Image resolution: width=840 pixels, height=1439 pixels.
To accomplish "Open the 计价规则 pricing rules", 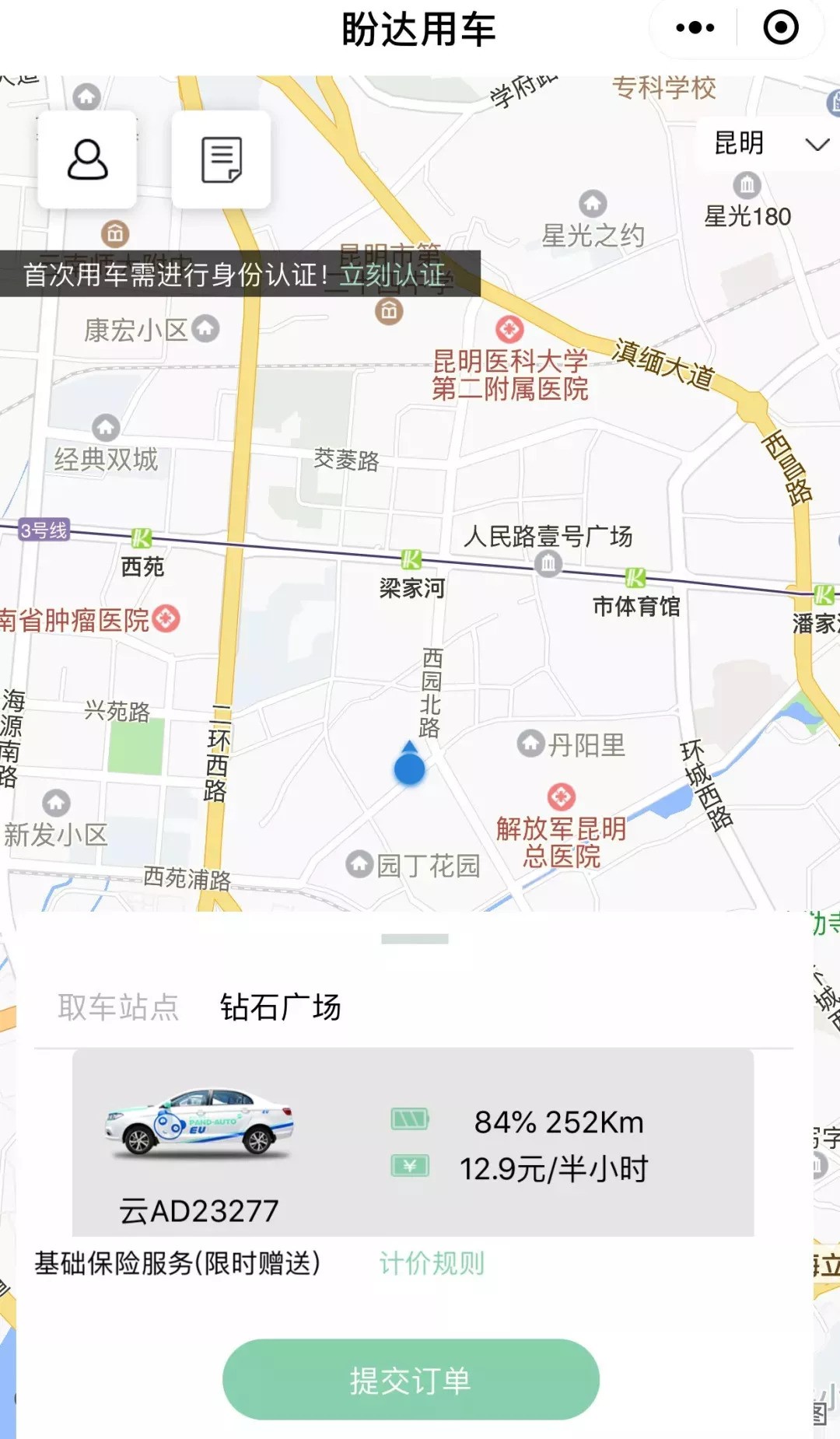I will tap(432, 1263).
